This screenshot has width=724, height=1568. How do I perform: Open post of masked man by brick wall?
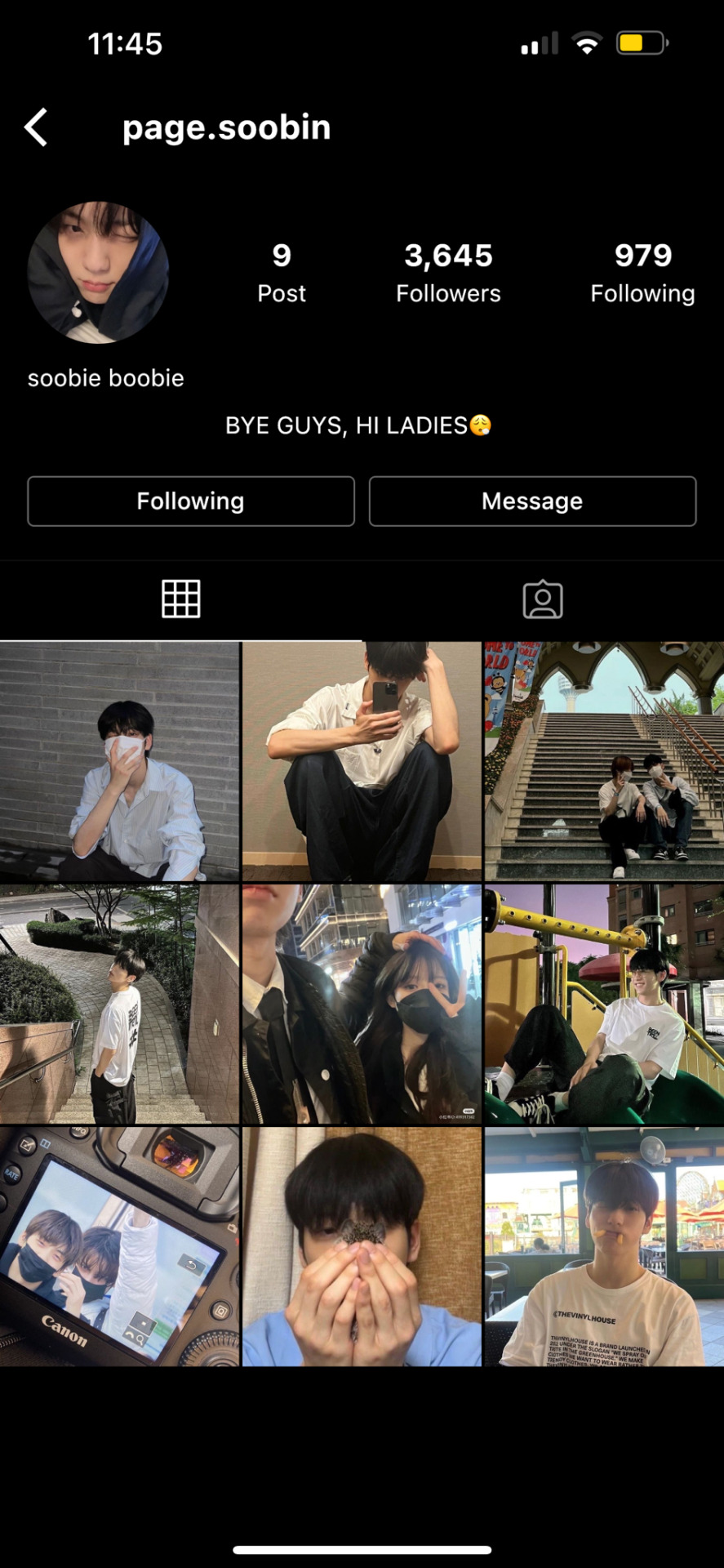click(120, 761)
